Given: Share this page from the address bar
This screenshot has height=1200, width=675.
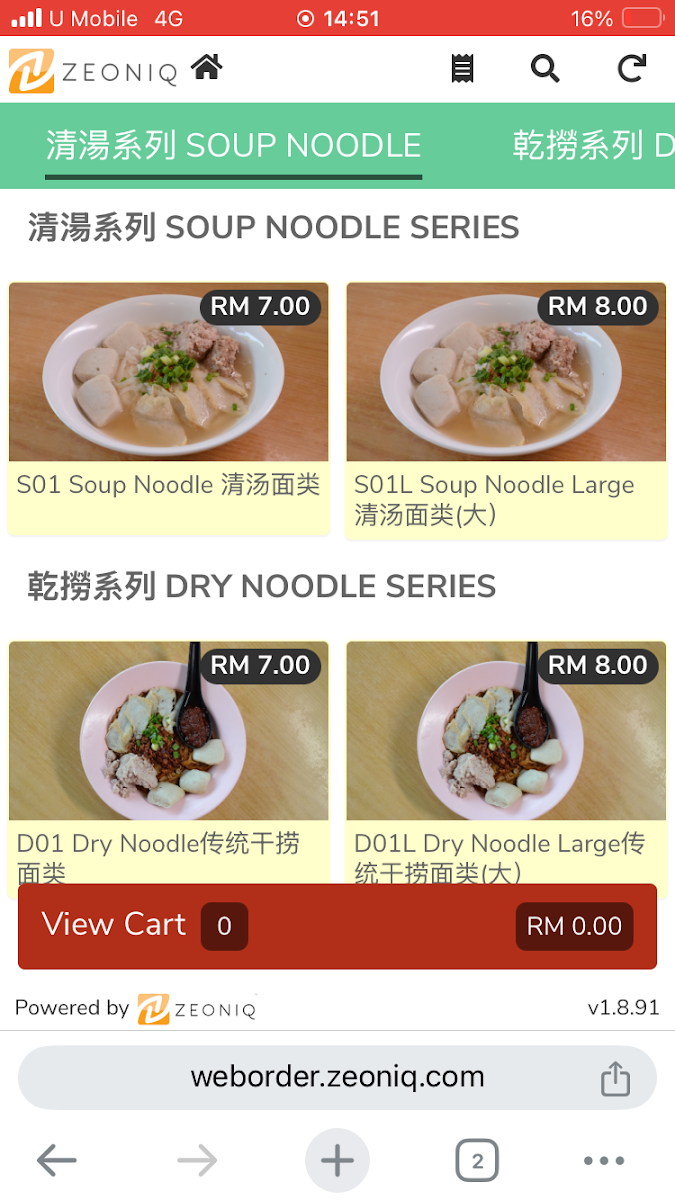Looking at the screenshot, I should (x=615, y=1078).
